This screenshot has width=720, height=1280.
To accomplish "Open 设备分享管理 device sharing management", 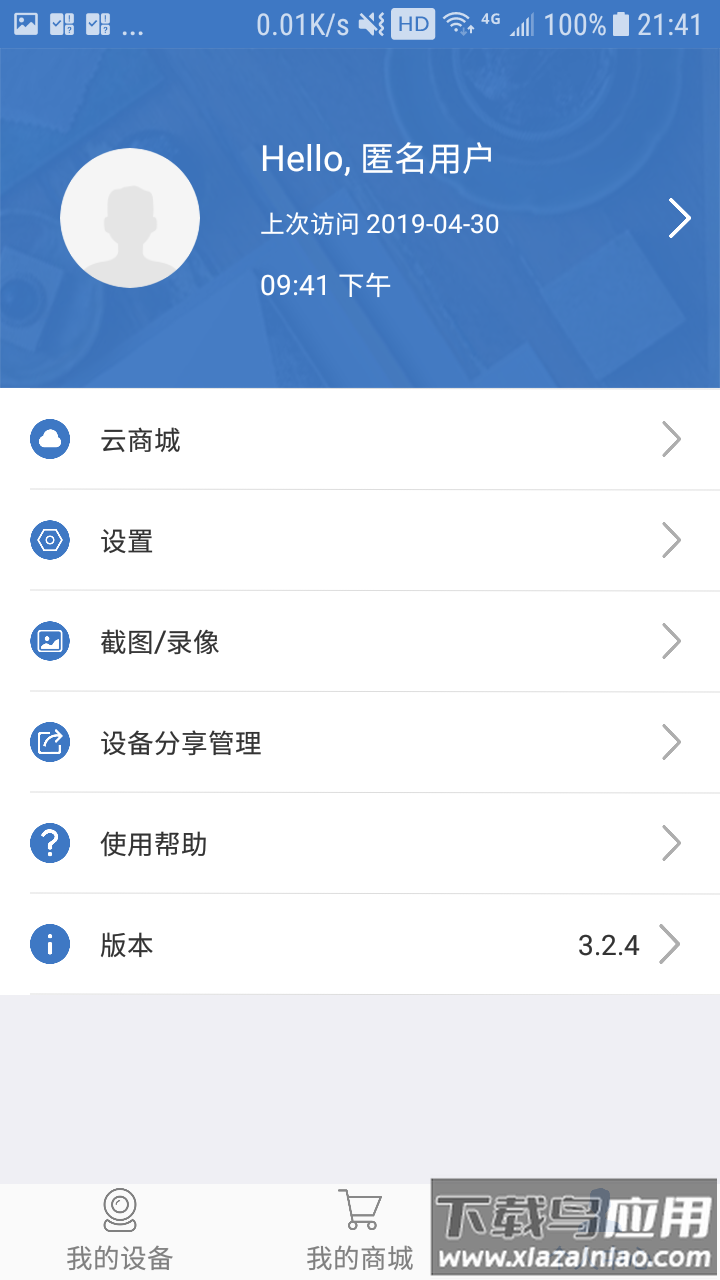I will [360, 743].
